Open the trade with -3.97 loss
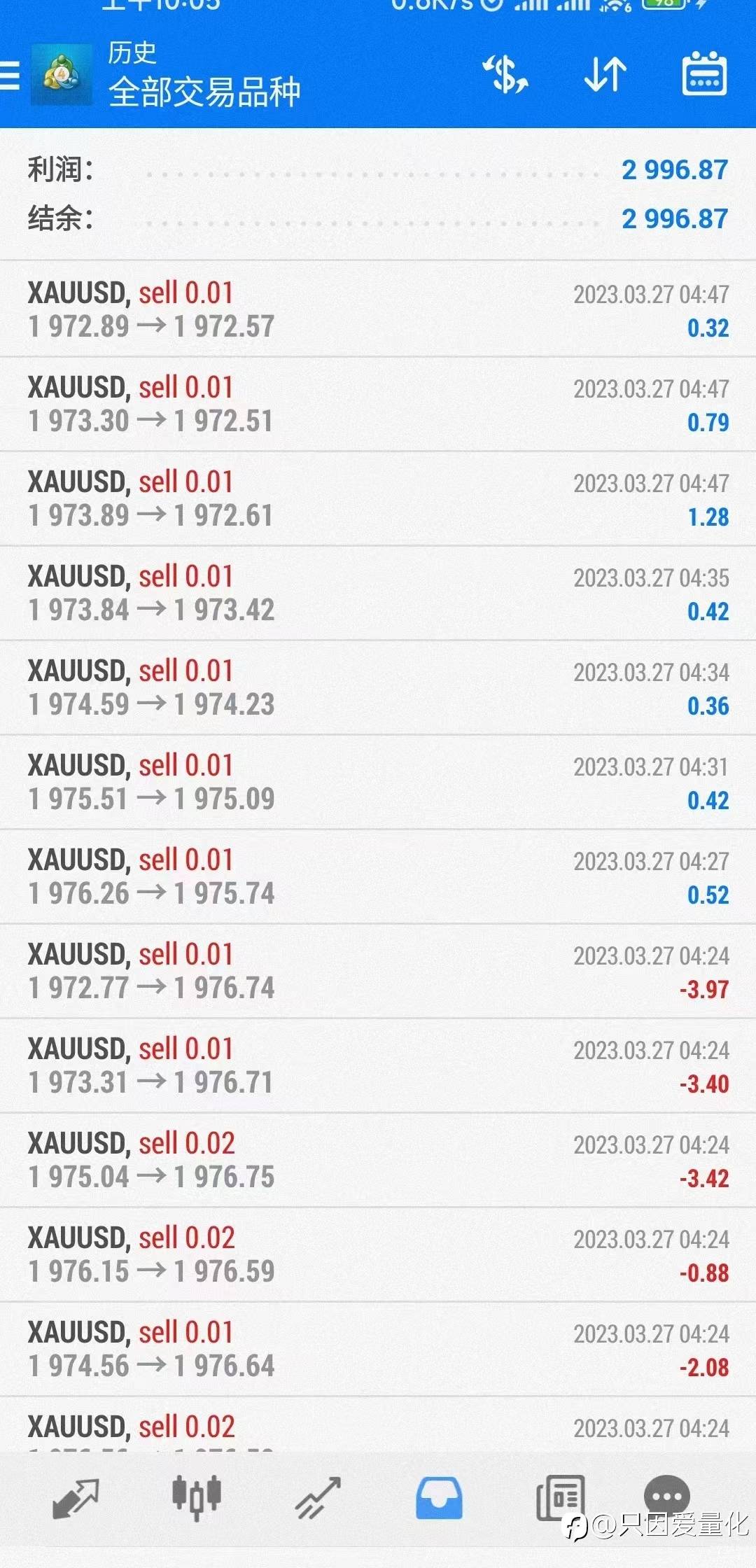The width and height of the screenshot is (756, 1568). point(378,971)
